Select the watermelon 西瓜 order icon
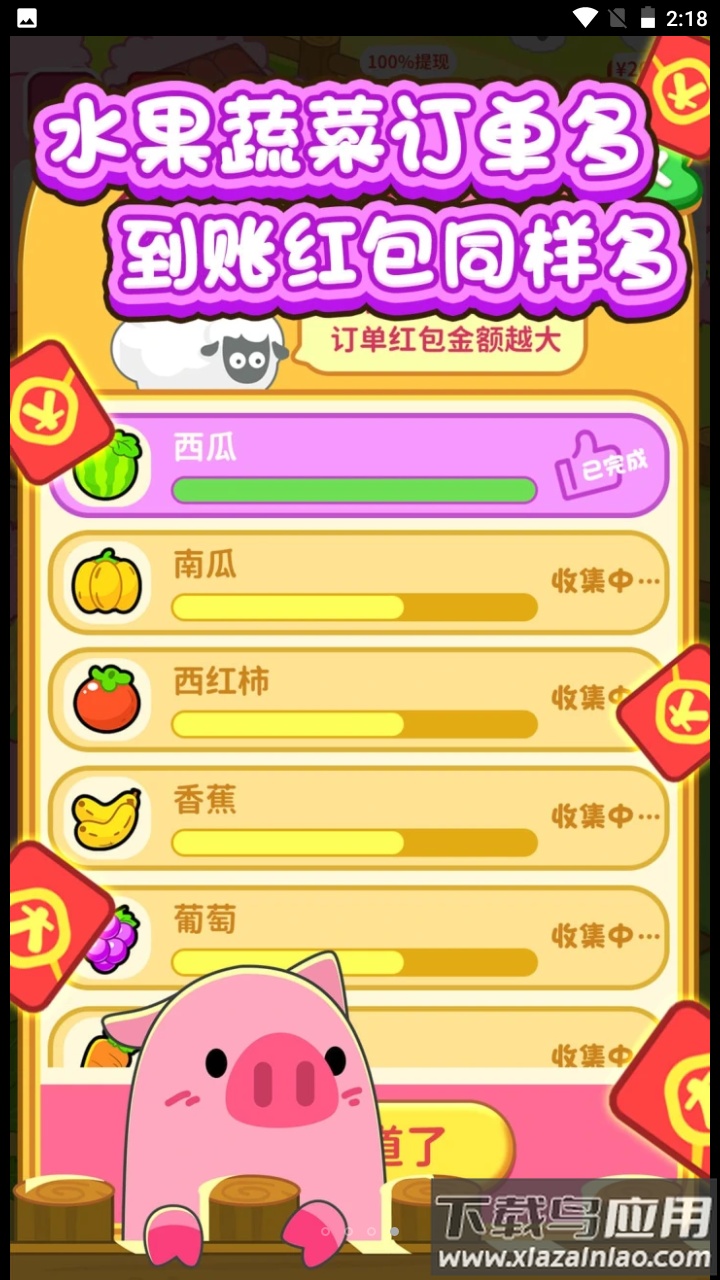This screenshot has width=720, height=1280. [x=105, y=465]
